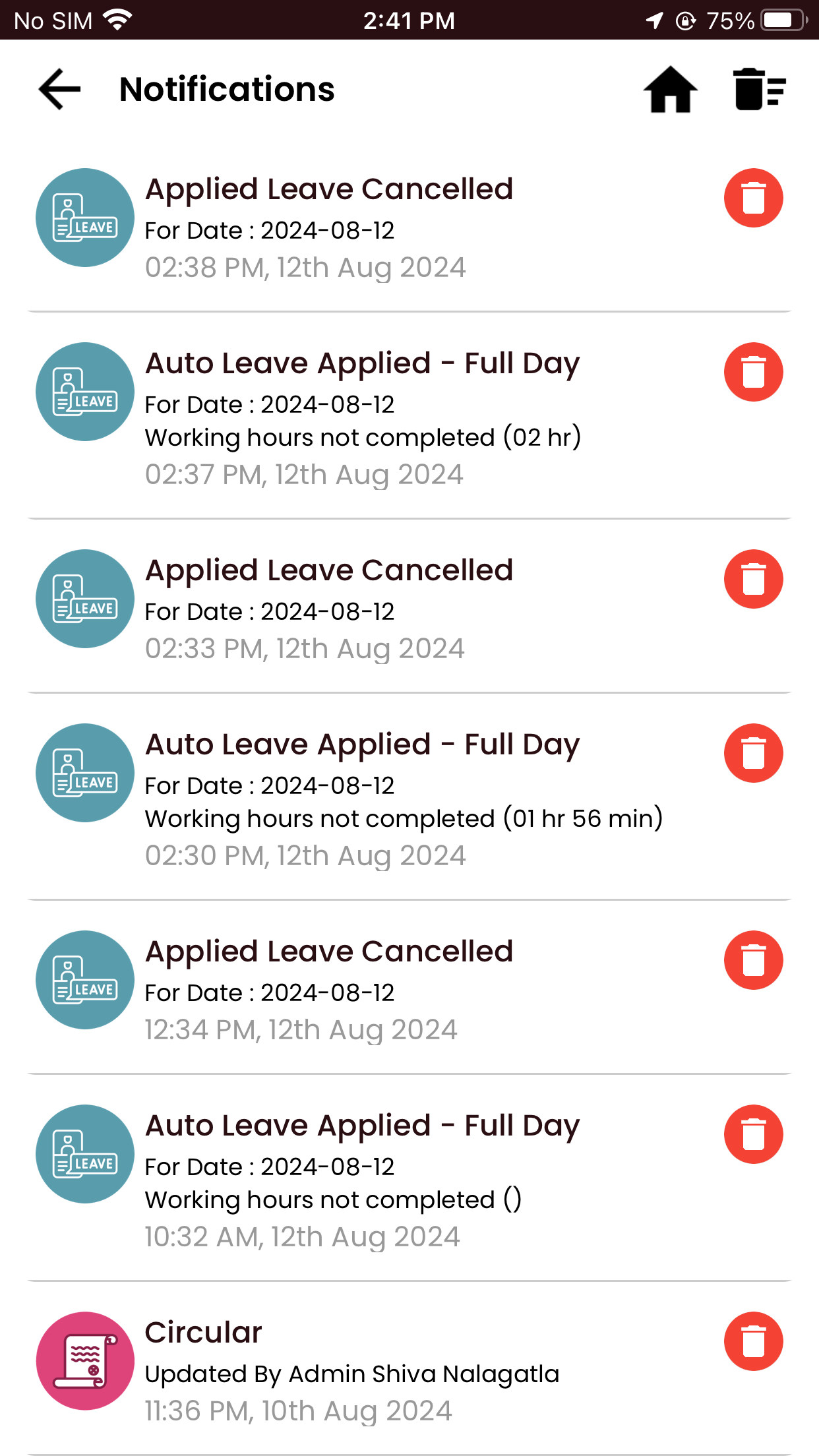Delete the Circular notification
Image resolution: width=819 pixels, height=1456 pixels.
[x=753, y=1341]
